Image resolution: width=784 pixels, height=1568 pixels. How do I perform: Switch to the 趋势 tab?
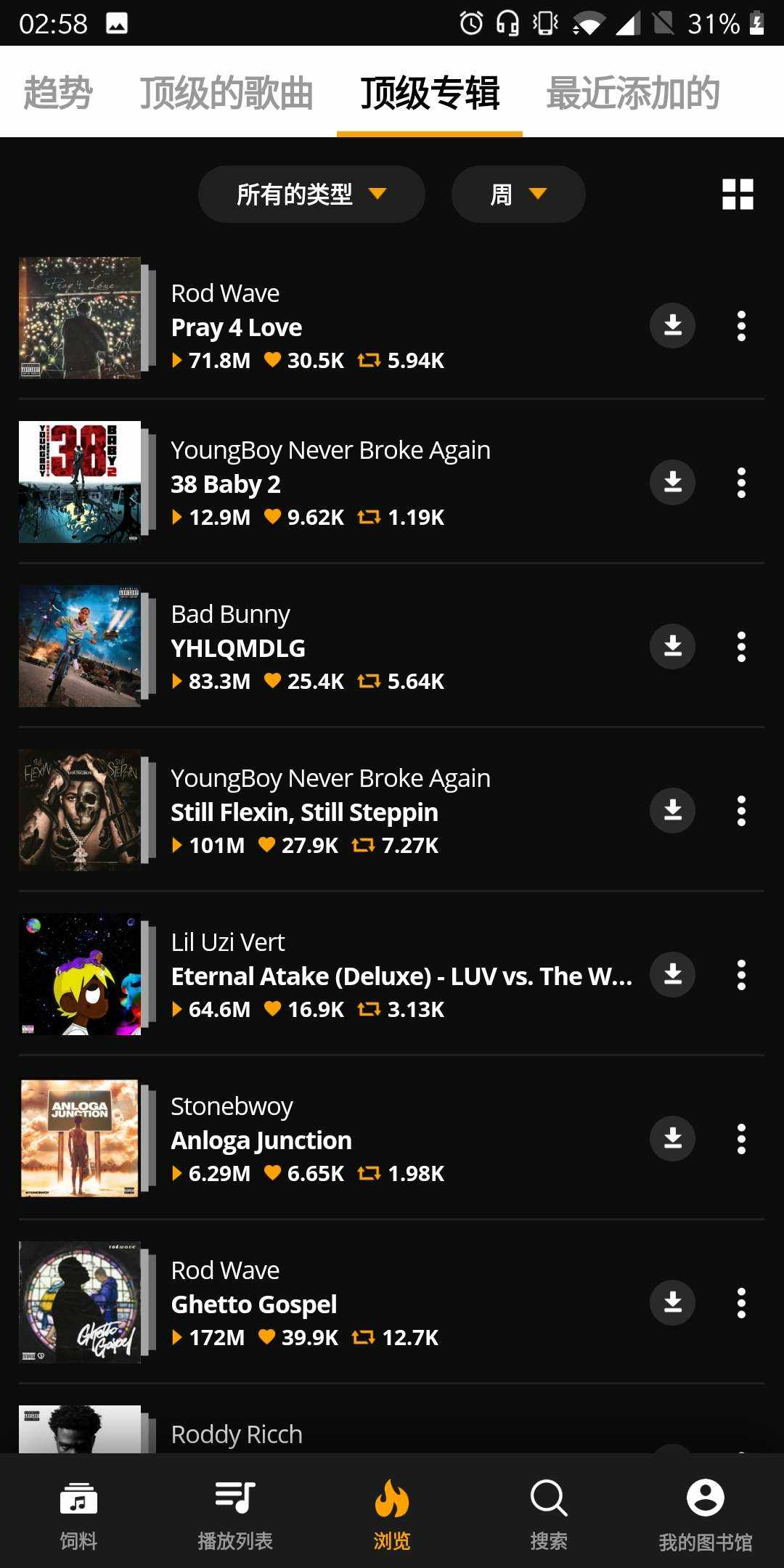(58, 93)
